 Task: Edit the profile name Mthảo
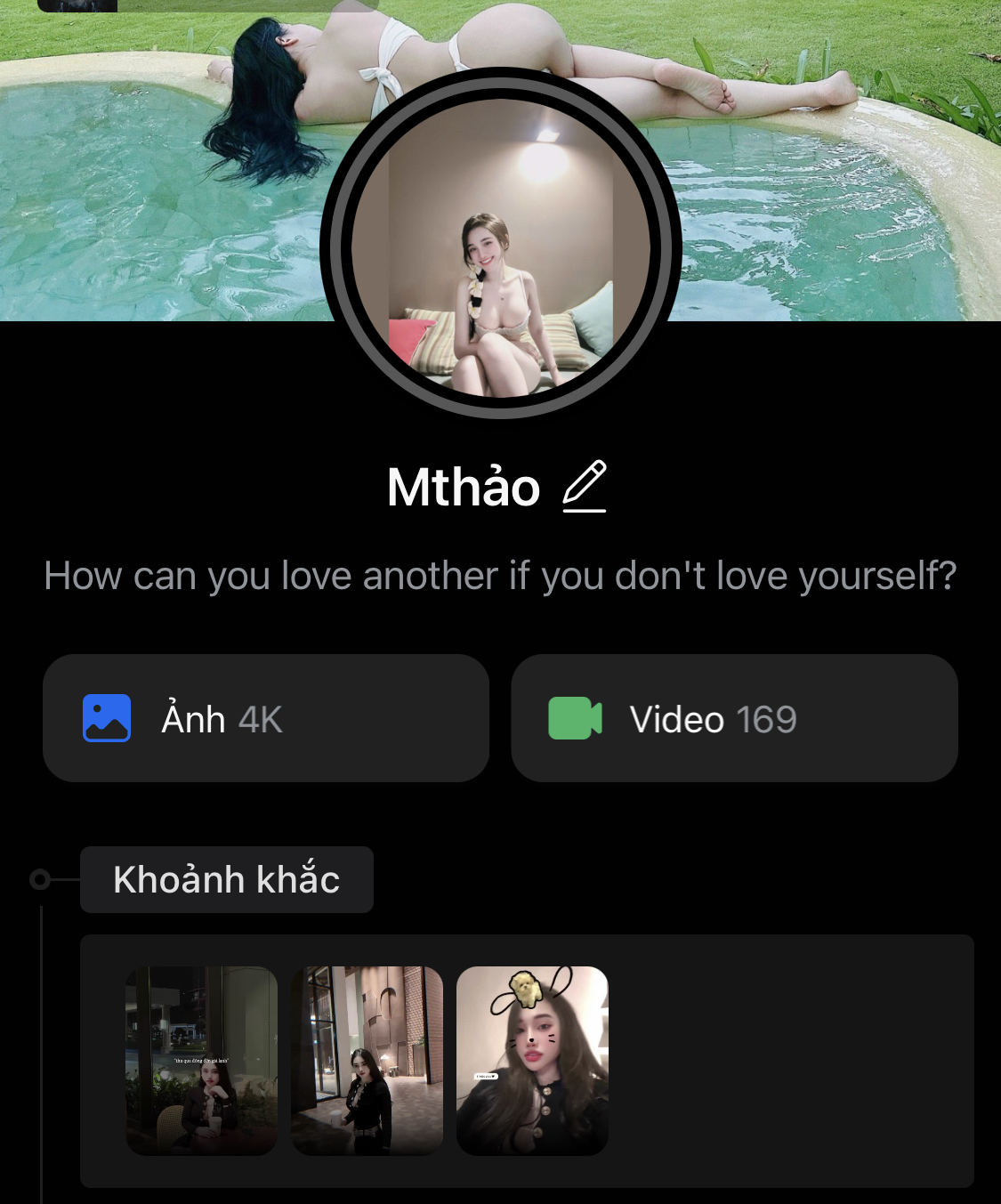coord(585,487)
